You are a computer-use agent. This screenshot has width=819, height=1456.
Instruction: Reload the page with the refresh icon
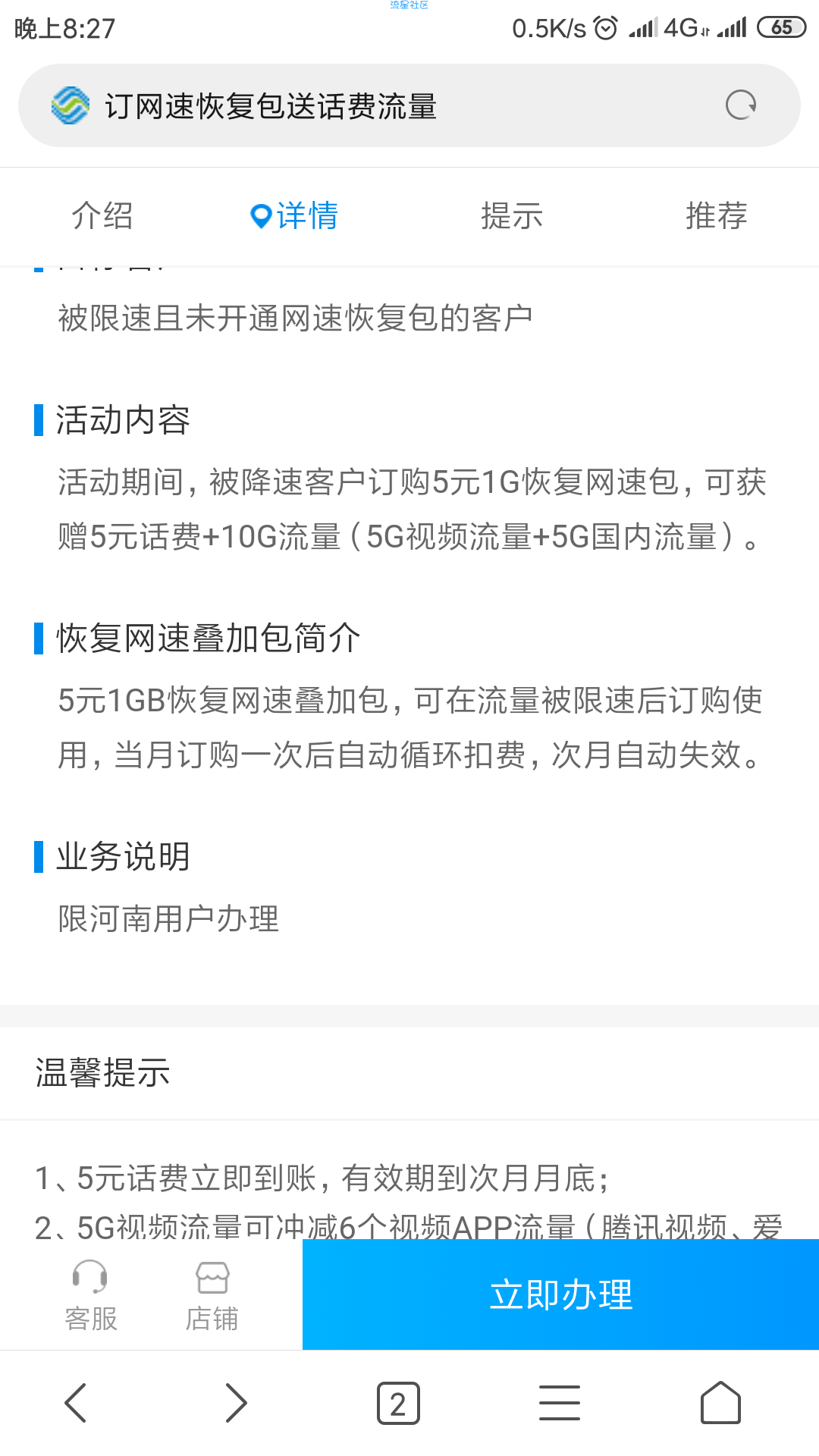pos(741,105)
